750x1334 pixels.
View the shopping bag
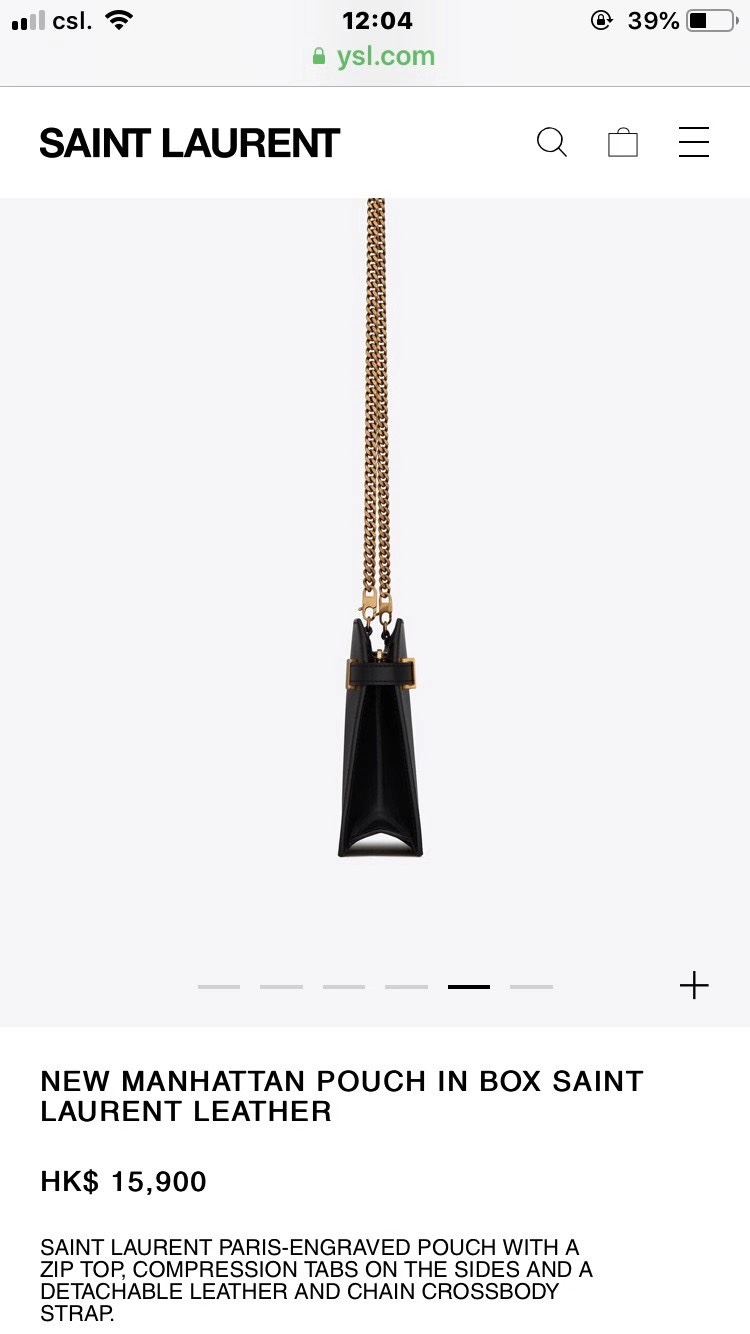click(623, 142)
